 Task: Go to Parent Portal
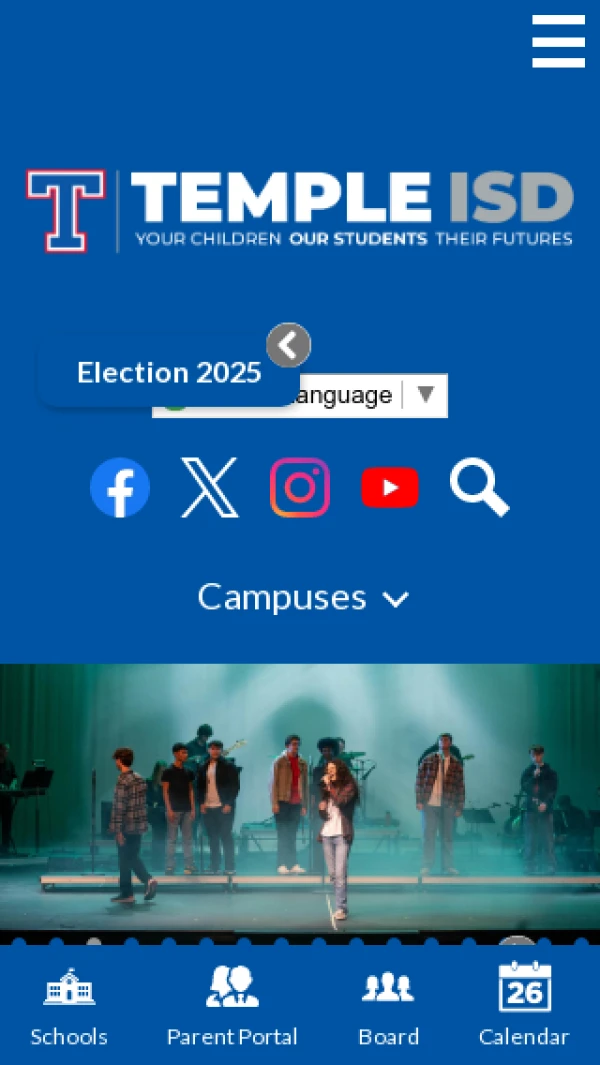pyautogui.click(x=232, y=1006)
